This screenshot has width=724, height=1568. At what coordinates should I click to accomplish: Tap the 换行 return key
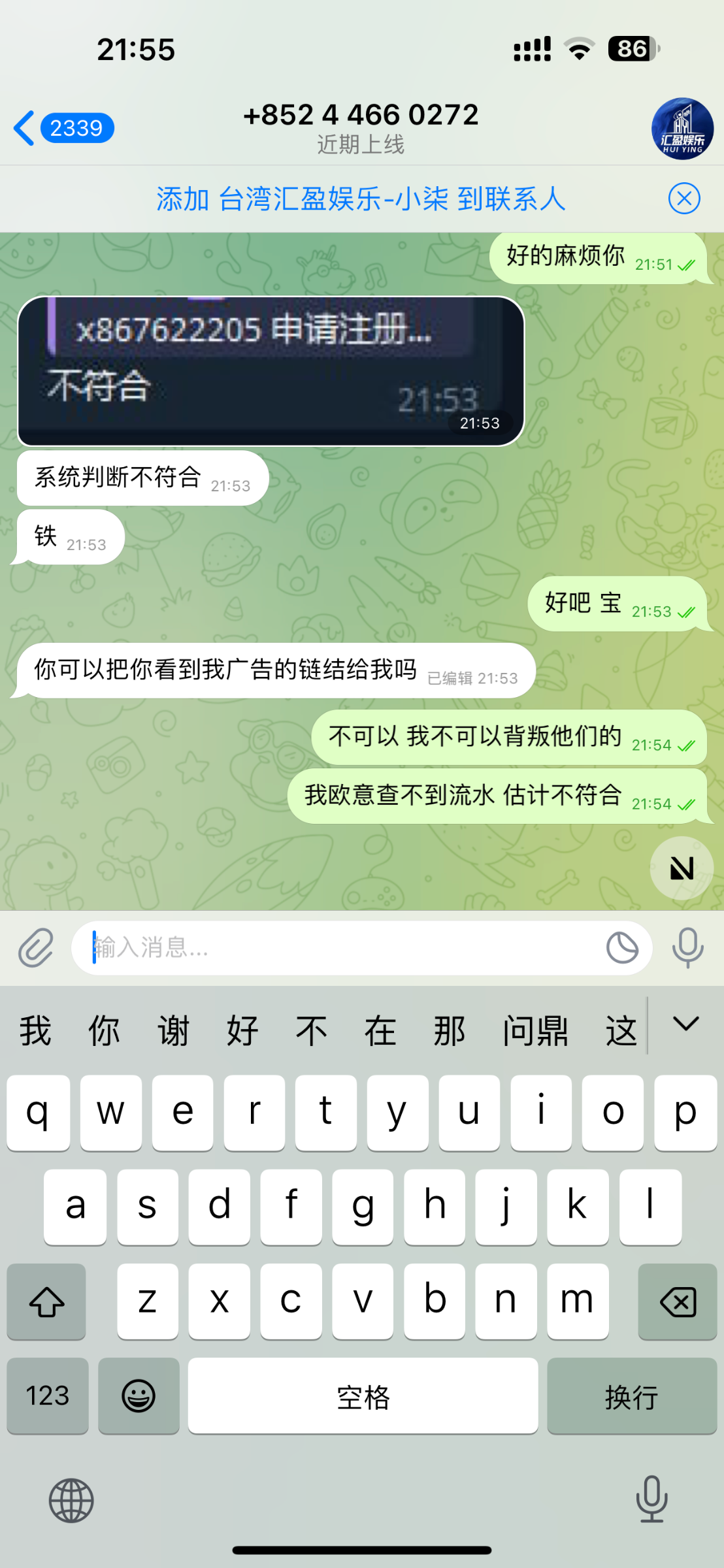click(631, 1396)
